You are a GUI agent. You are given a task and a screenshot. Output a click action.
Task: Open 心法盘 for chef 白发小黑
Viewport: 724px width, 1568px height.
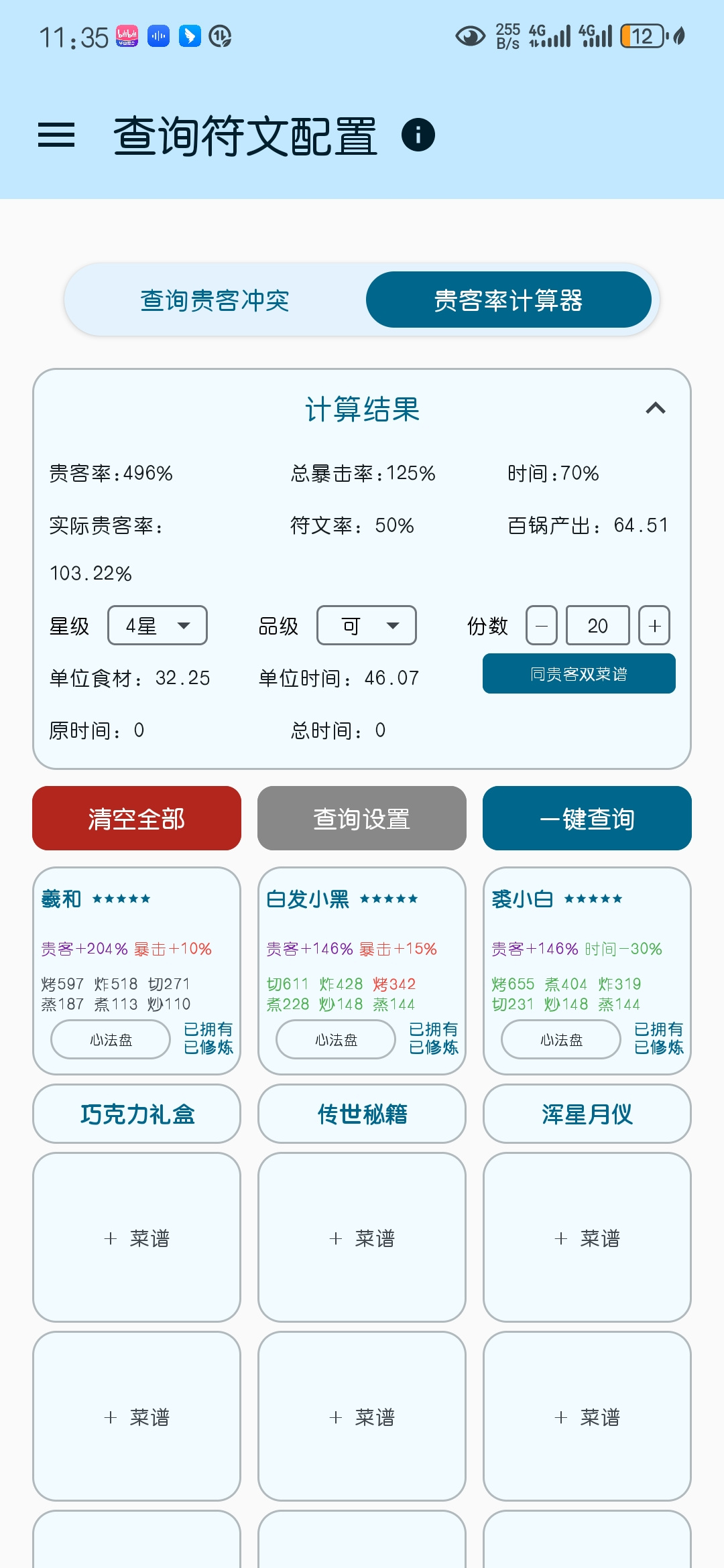[336, 1039]
